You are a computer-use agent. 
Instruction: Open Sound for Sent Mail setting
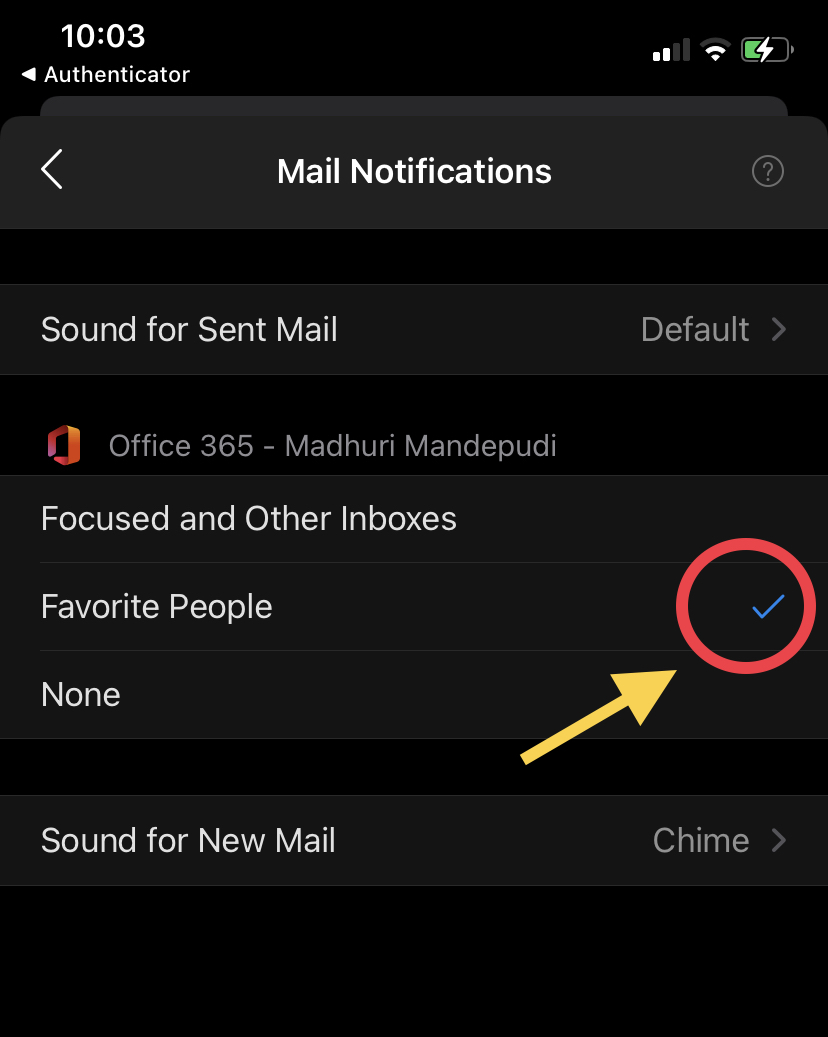414,330
